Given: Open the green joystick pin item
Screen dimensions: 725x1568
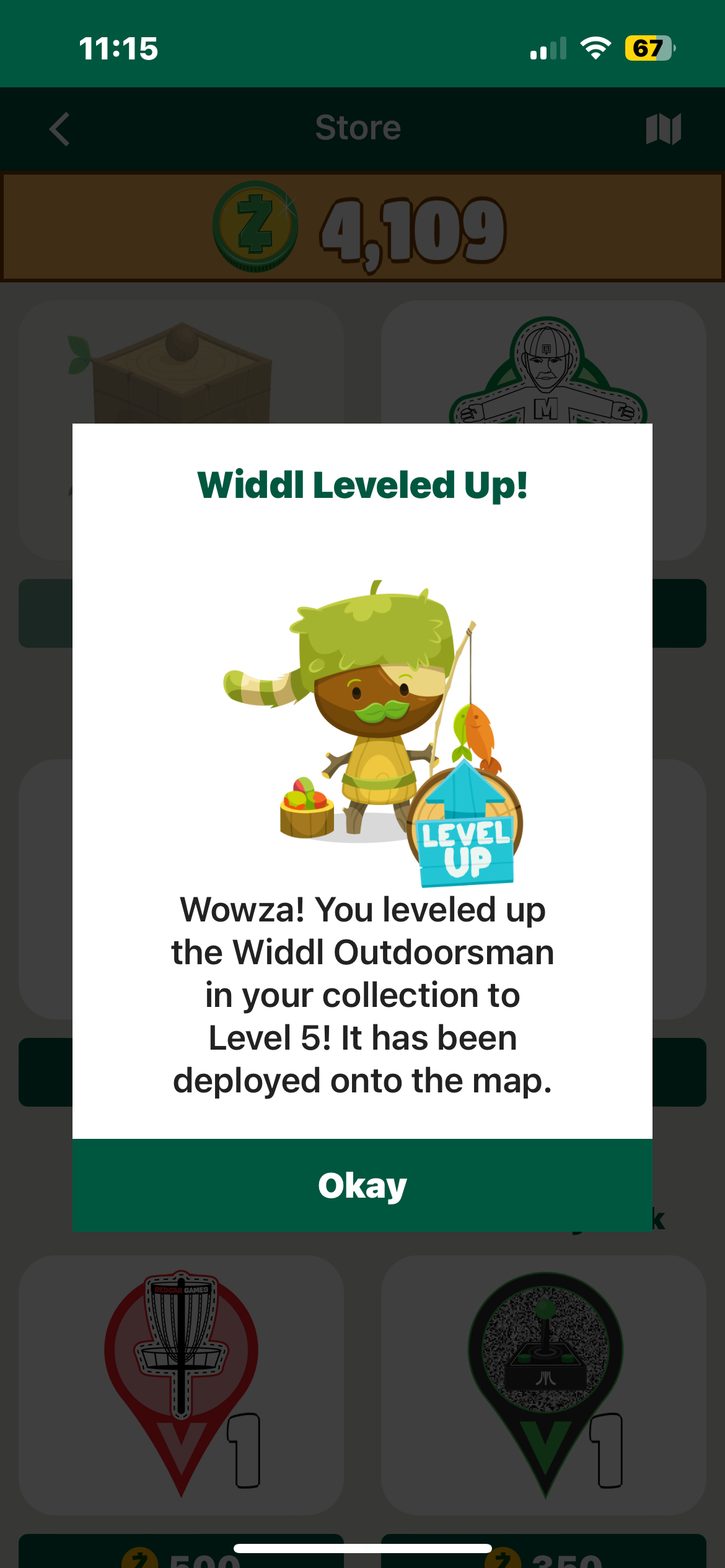Looking at the screenshot, I should (x=544, y=1385).
